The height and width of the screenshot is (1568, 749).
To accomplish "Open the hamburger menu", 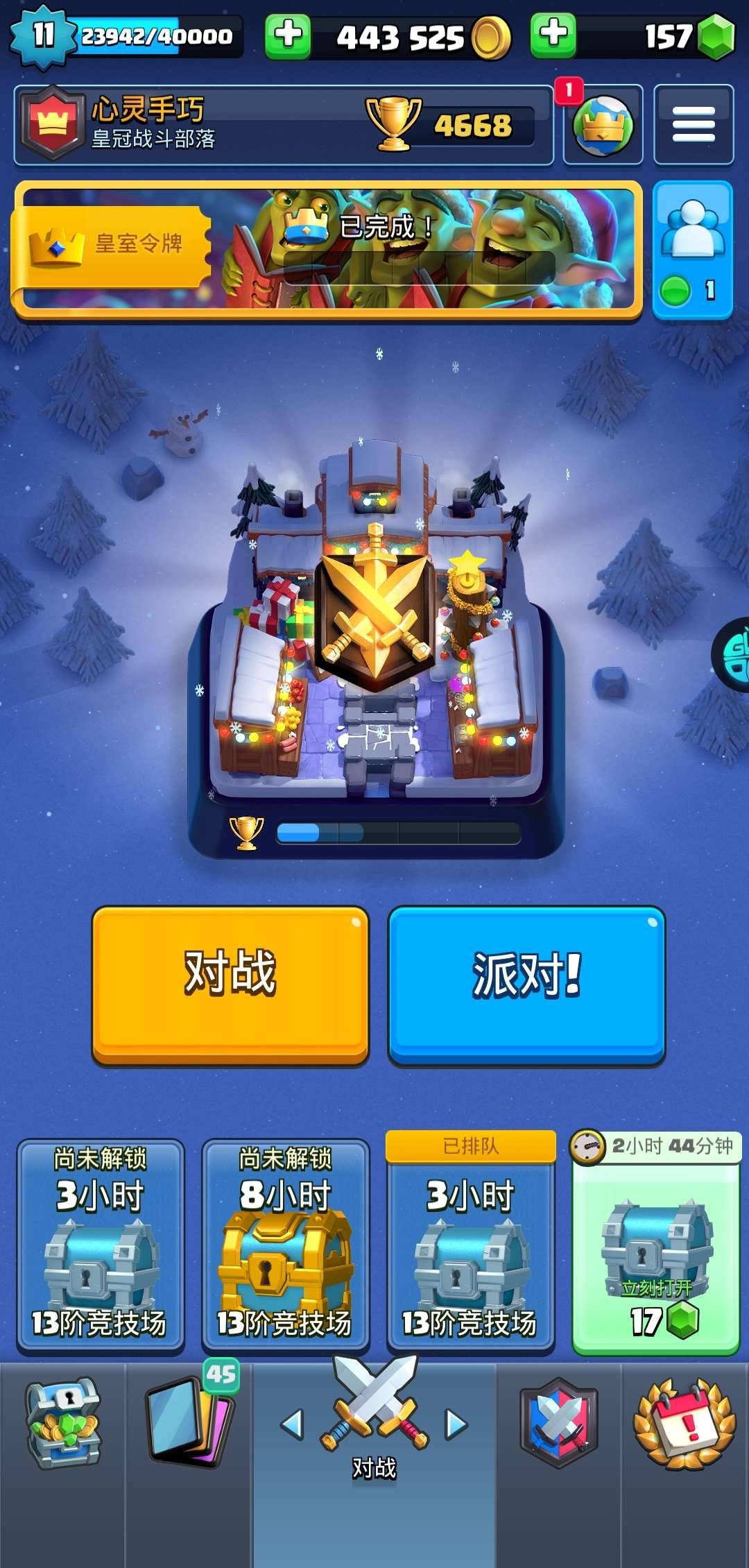I will coord(694,125).
